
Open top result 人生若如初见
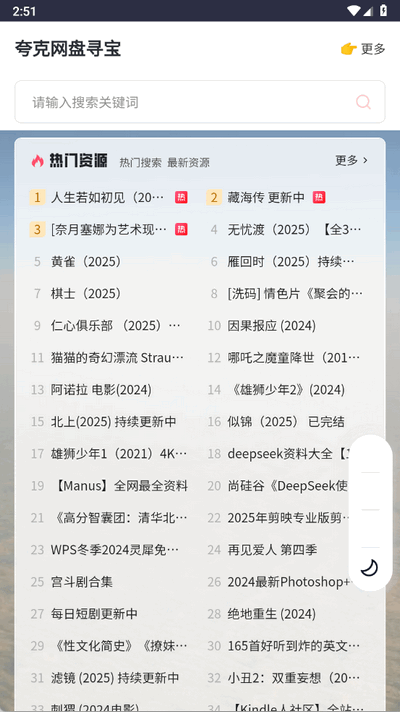click(x=108, y=198)
